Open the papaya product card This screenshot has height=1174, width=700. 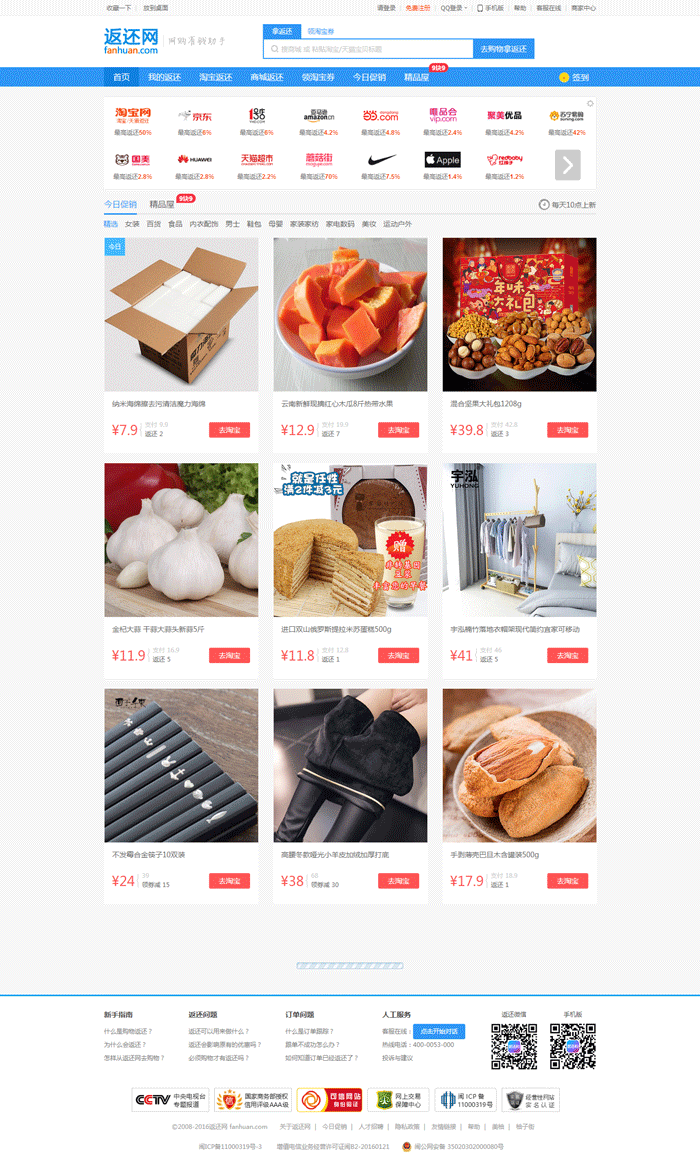click(350, 315)
